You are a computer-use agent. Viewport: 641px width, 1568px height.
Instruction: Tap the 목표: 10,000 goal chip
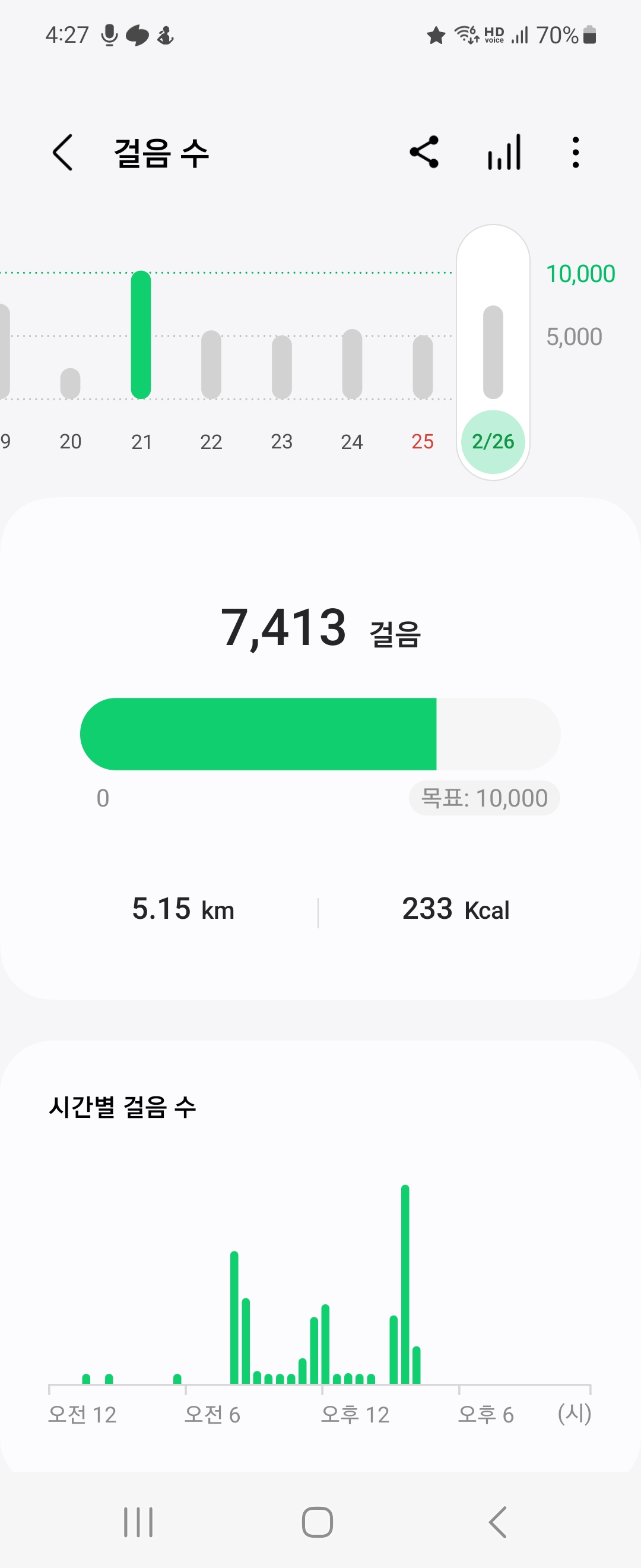pos(484,798)
